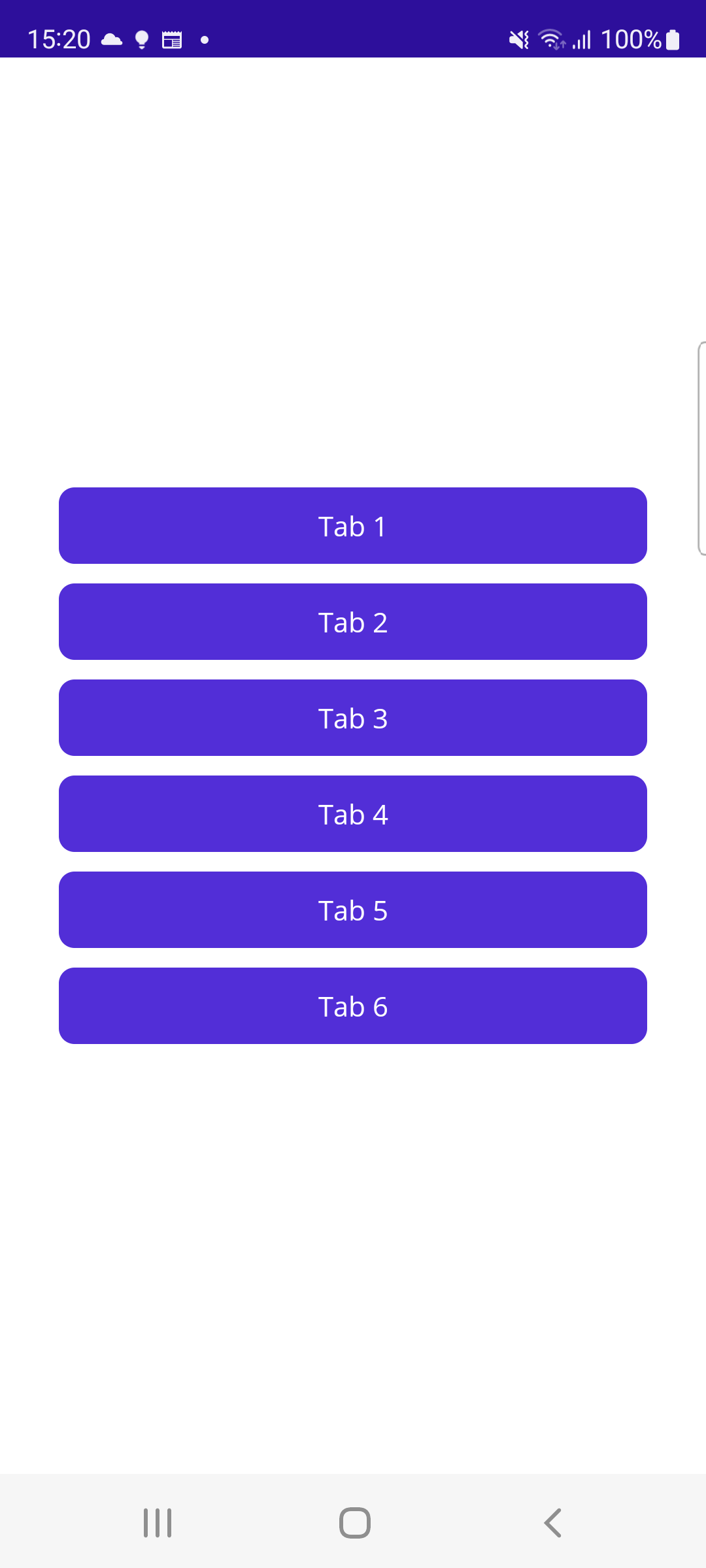Open Tab 2
The image size is (706, 1568).
coord(353,621)
